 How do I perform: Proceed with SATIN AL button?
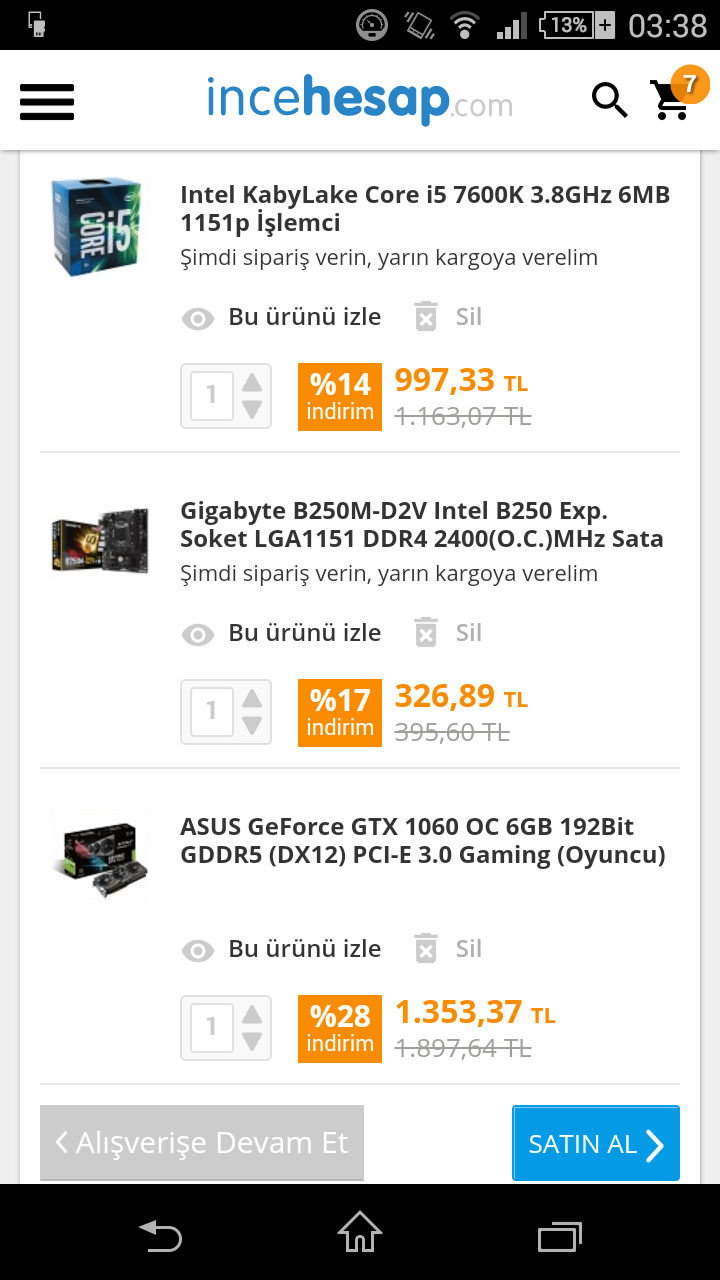pyautogui.click(x=596, y=1144)
